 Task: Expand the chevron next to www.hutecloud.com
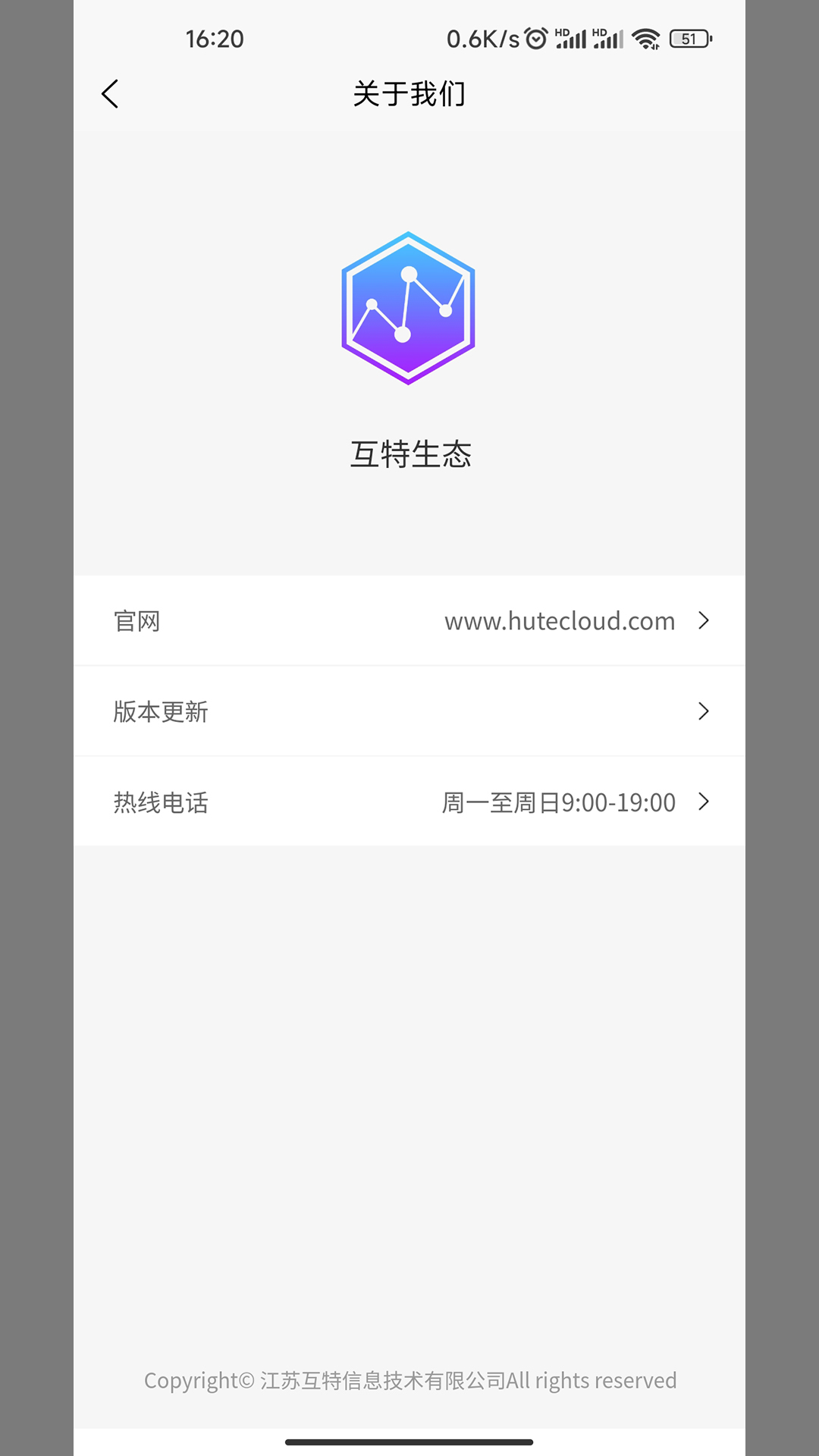click(x=704, y=620)
